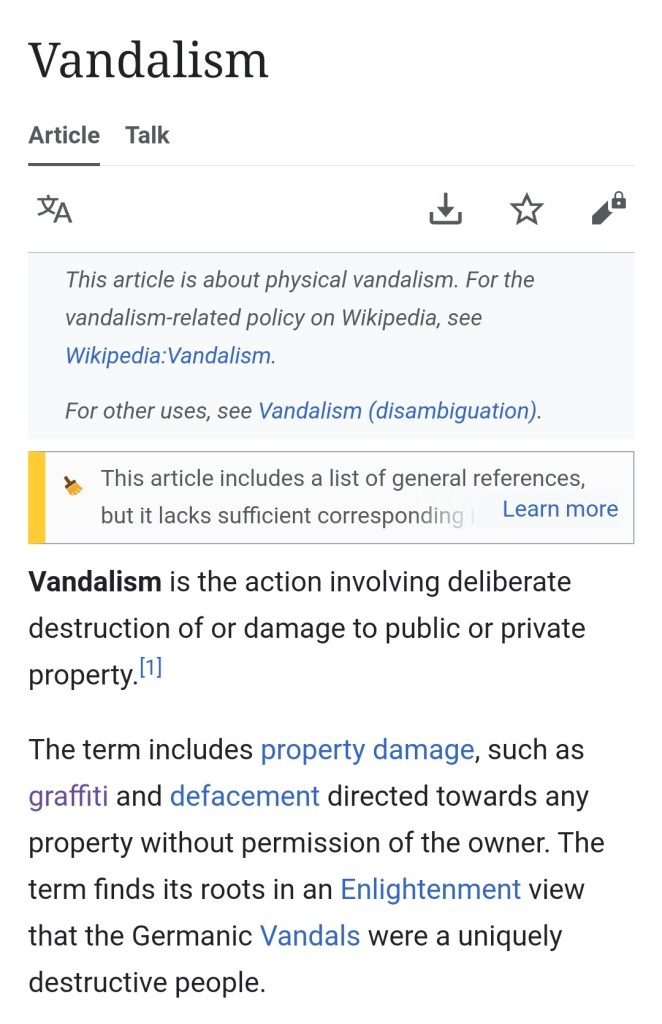Open Vandalism (disambiguation) link
Viewport: 662px width, 1024px height.
pyautogui.click(x=397, y=410)
